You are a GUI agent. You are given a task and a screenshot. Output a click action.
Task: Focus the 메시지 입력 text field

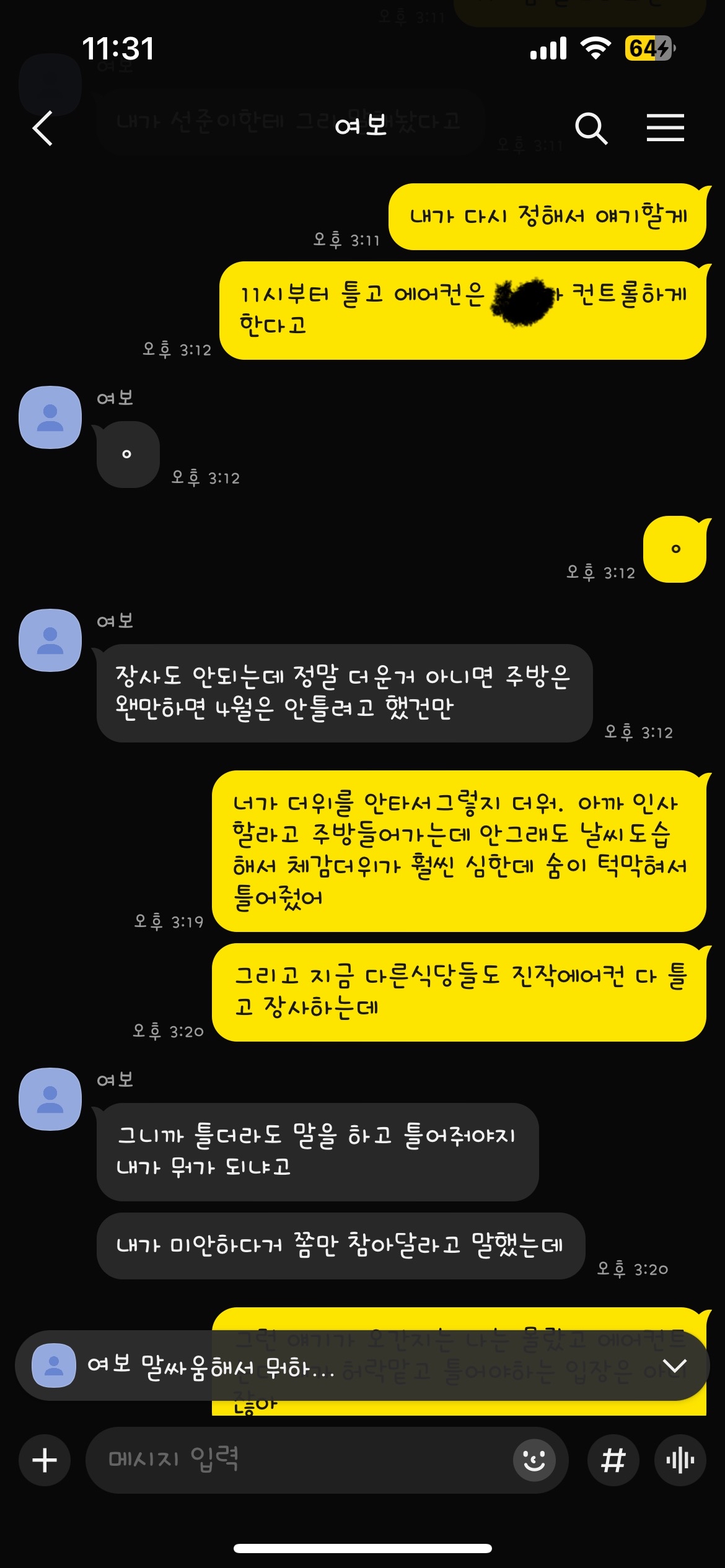click(297, 1460)
